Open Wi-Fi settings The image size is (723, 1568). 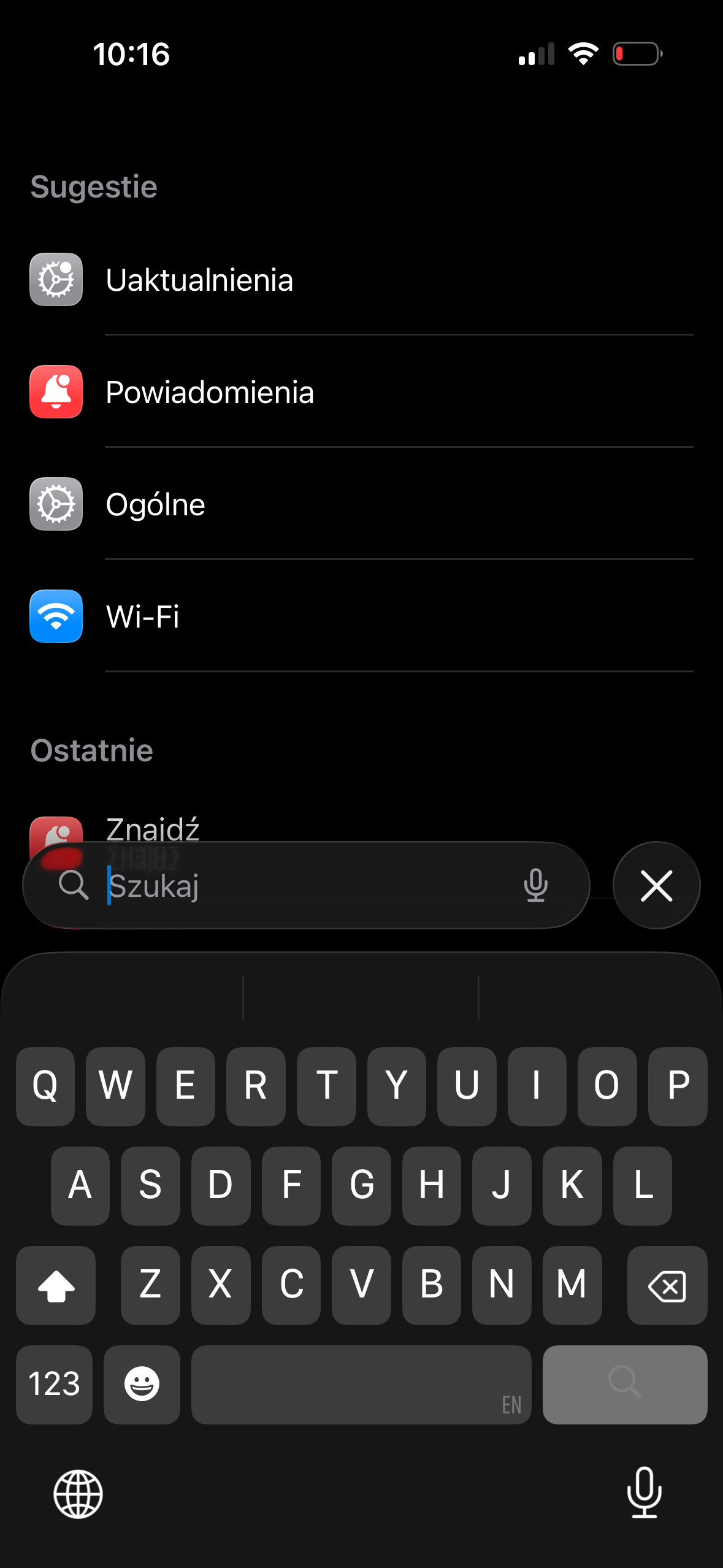pos(143,617)
